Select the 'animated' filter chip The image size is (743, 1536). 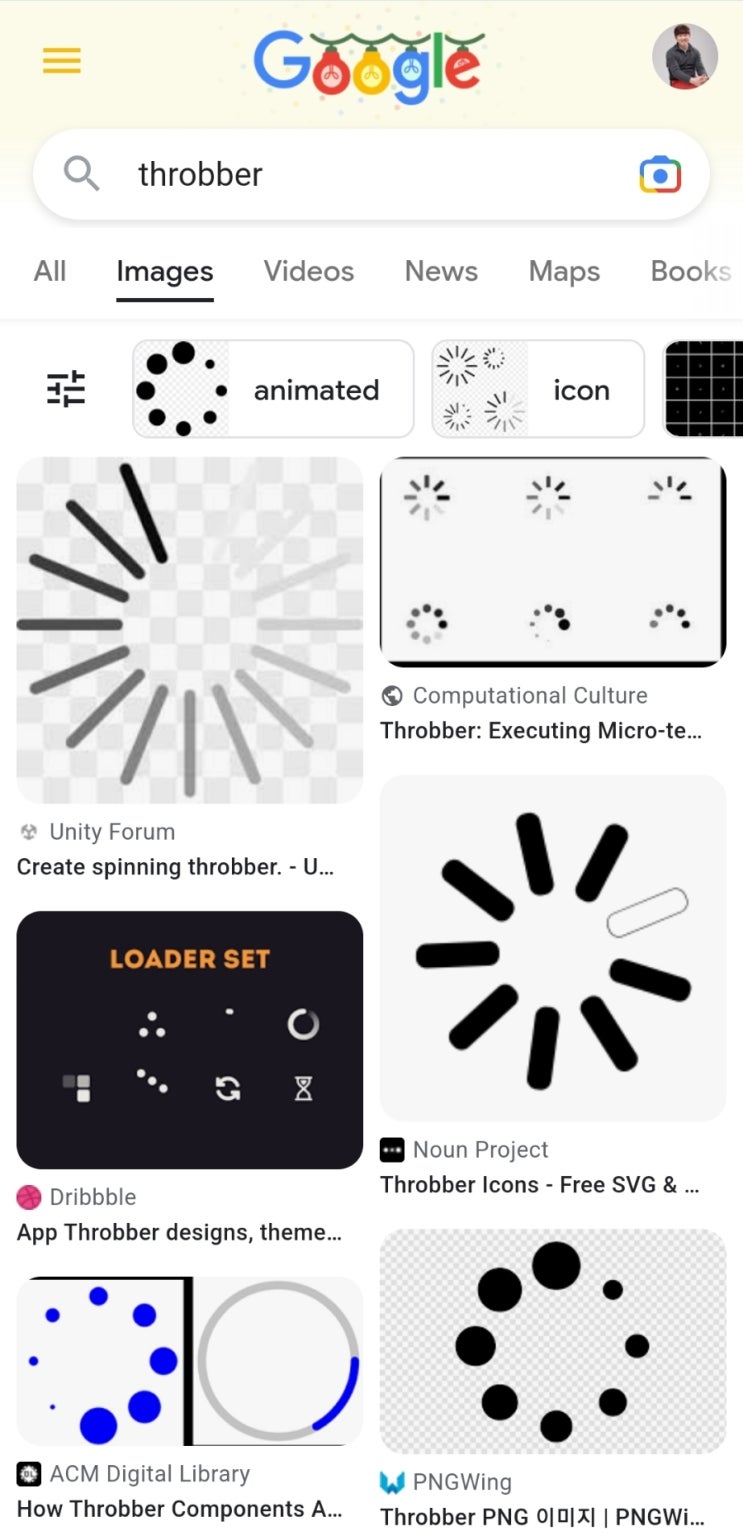click(272, 388)
